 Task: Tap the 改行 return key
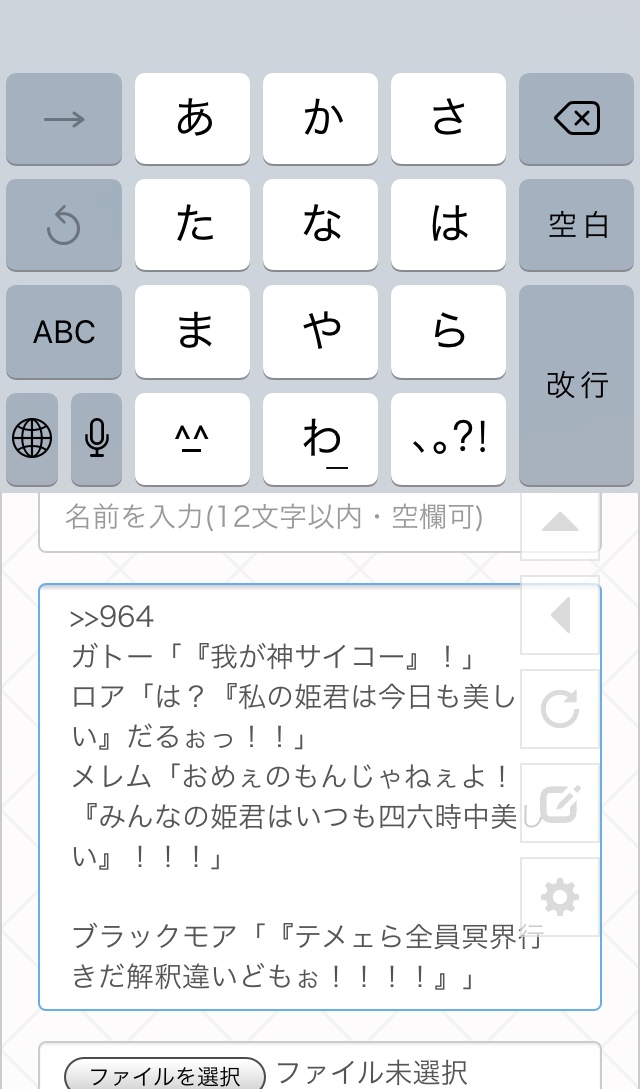coord(577,385)
